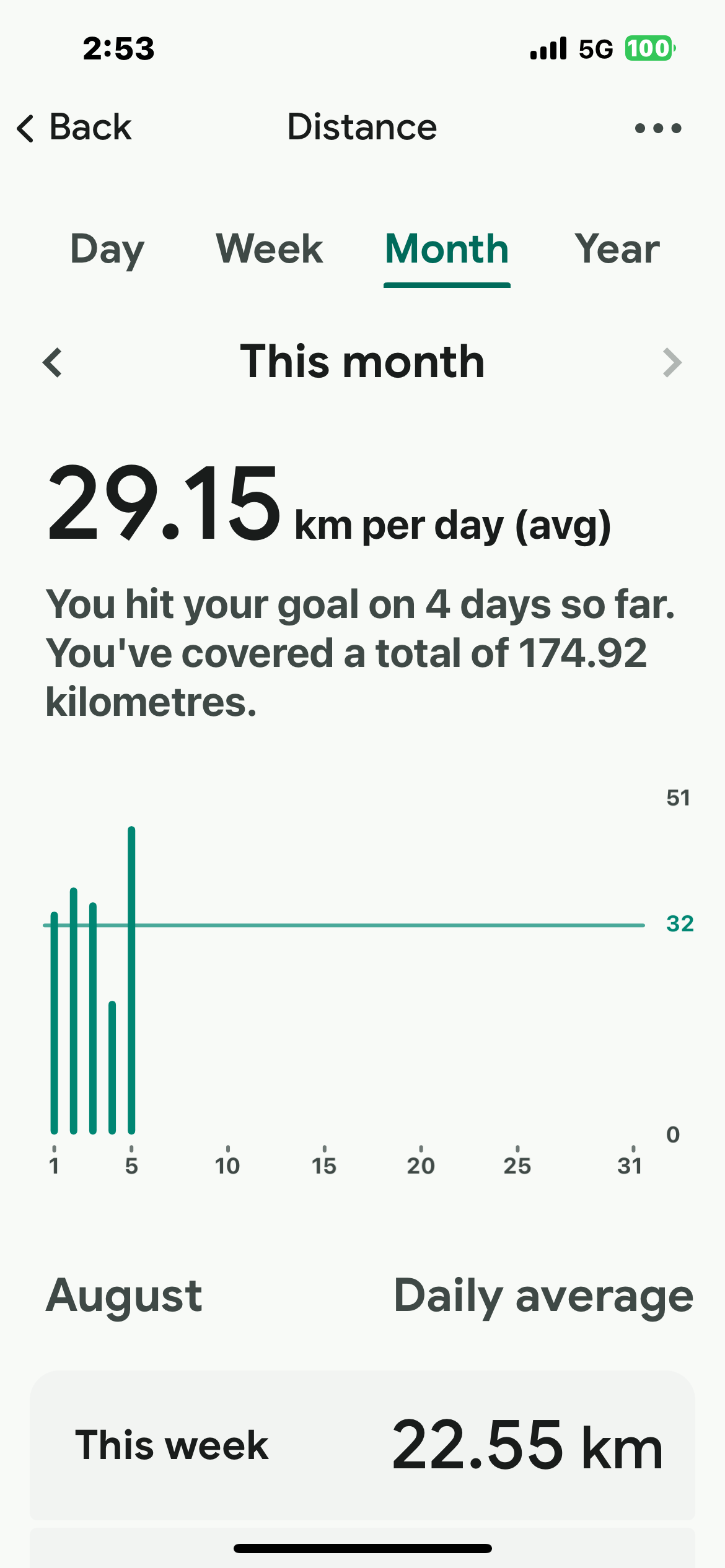Viewport: 725px width, 1568px height.
Task: Select the bar for day 5
Action: pyautogui.click(x=131, y=980)
